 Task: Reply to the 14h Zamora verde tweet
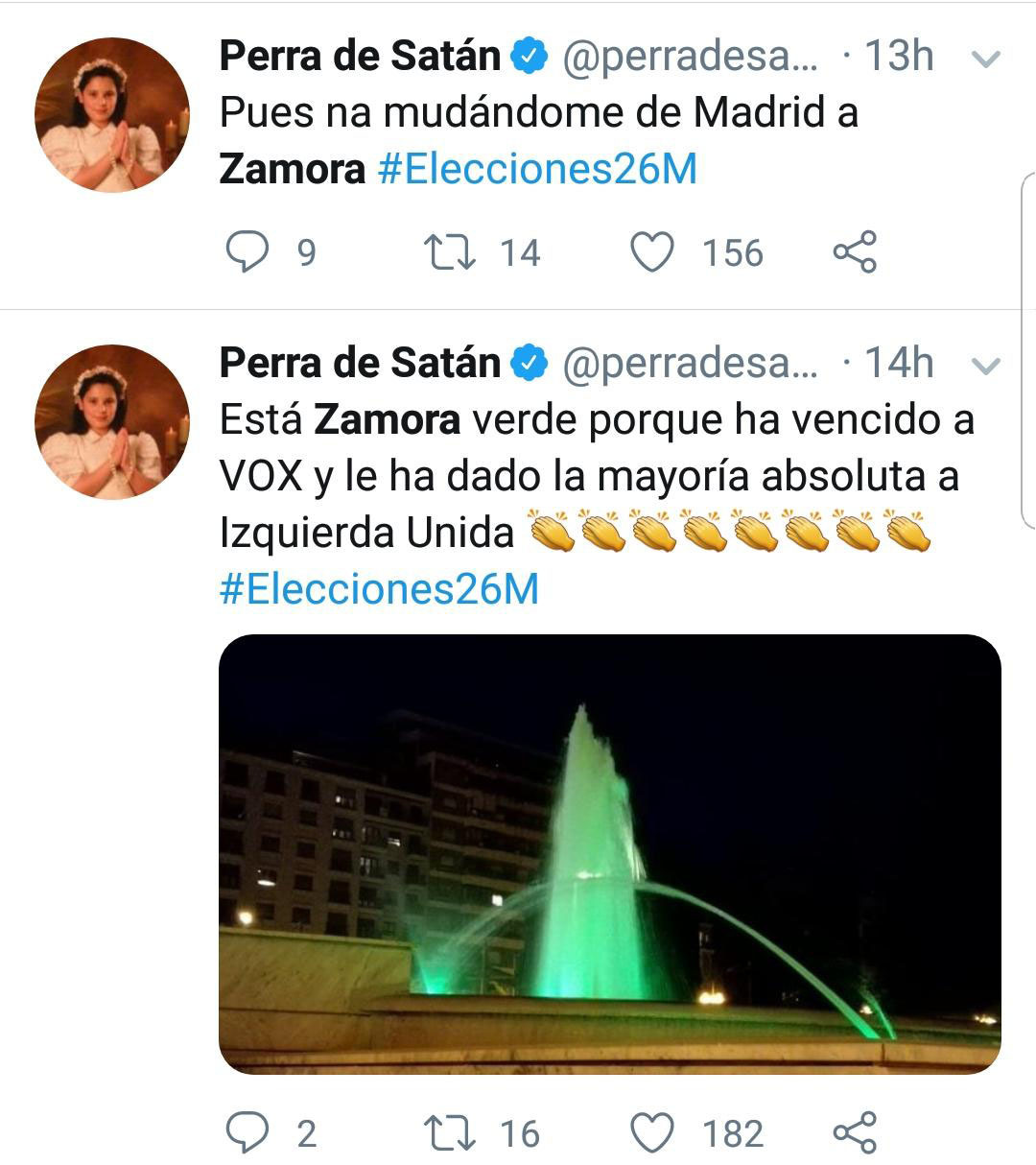coord(247,1132)
